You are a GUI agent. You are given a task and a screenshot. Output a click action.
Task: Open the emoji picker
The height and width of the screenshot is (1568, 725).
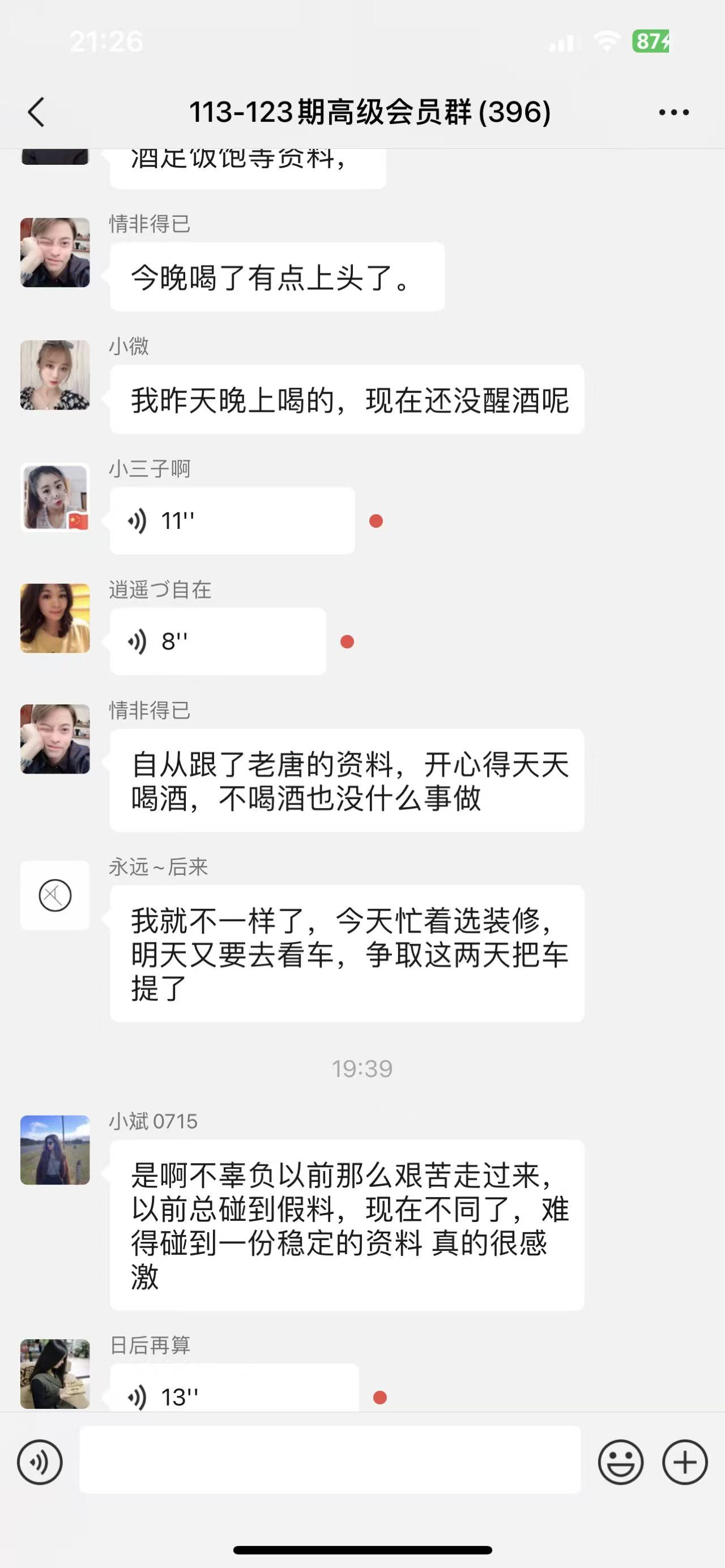pos(620,1462)
